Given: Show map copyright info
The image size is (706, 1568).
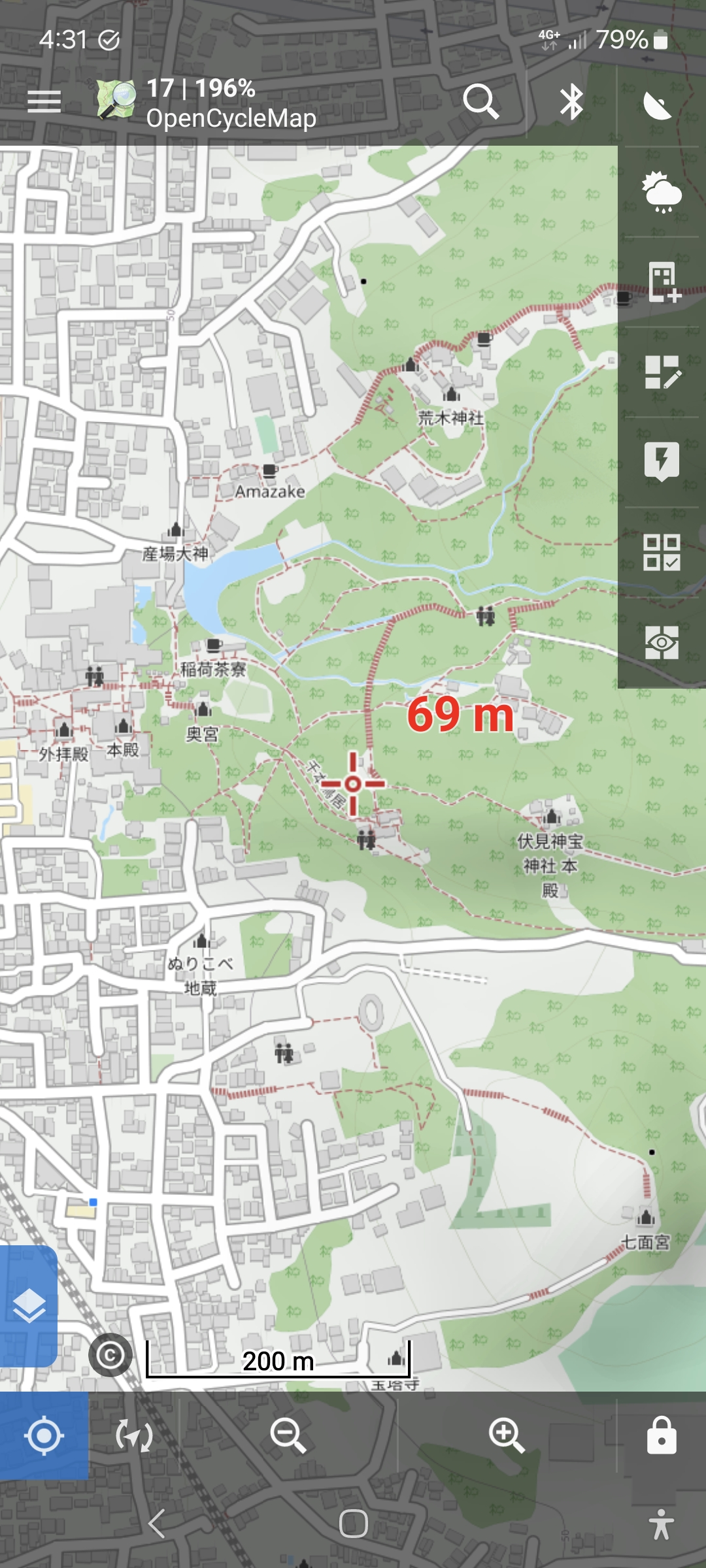Looking at the screenshot, I should click(110, 1355).
